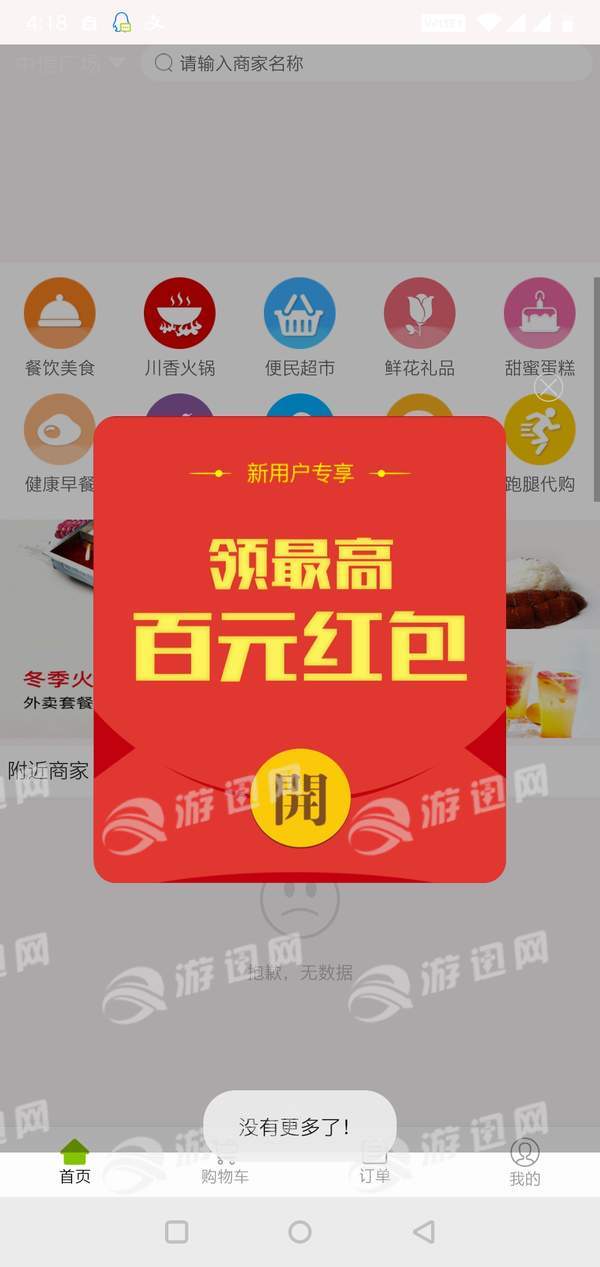Tap the 開 button to open red packet
Viewport: 600px width, 1267px height.
pyautogui.click(x=300, y=797)
